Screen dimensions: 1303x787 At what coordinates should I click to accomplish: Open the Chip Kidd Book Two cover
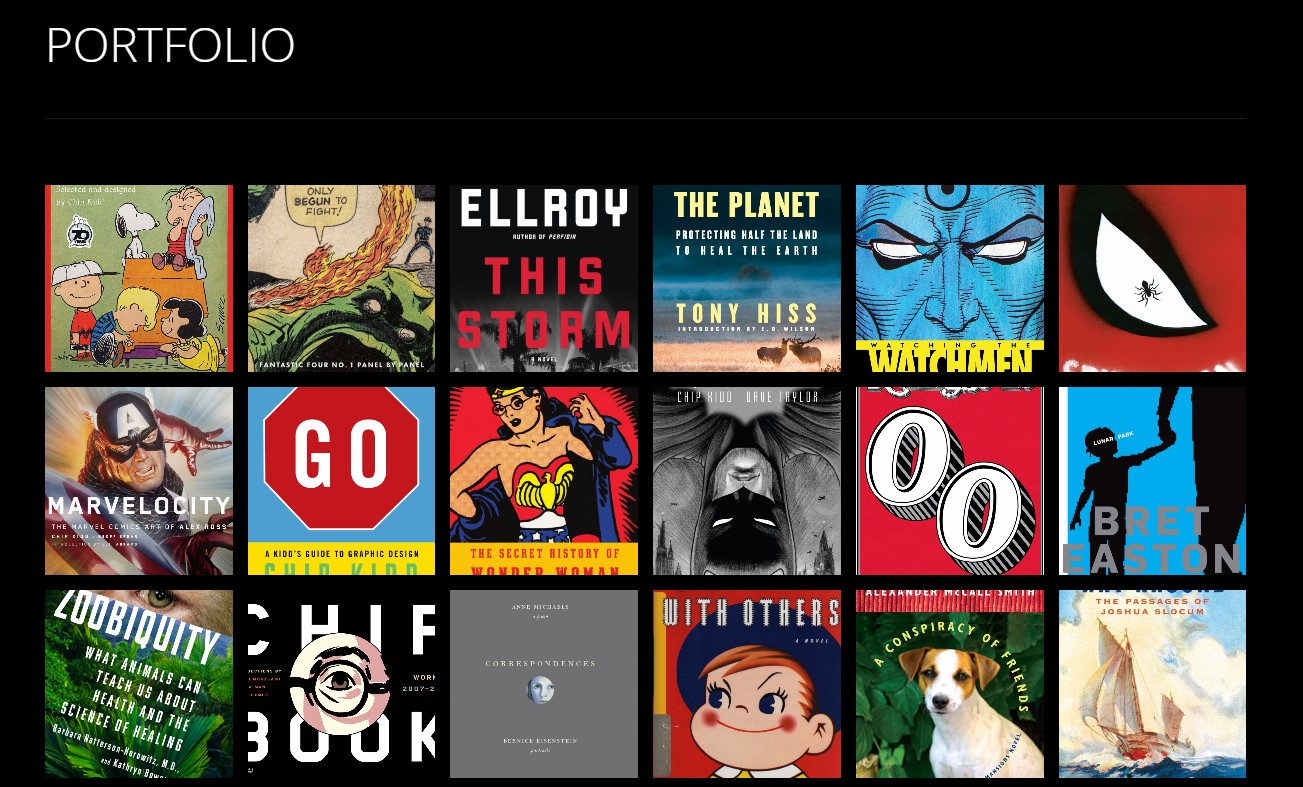pos(341,684)
